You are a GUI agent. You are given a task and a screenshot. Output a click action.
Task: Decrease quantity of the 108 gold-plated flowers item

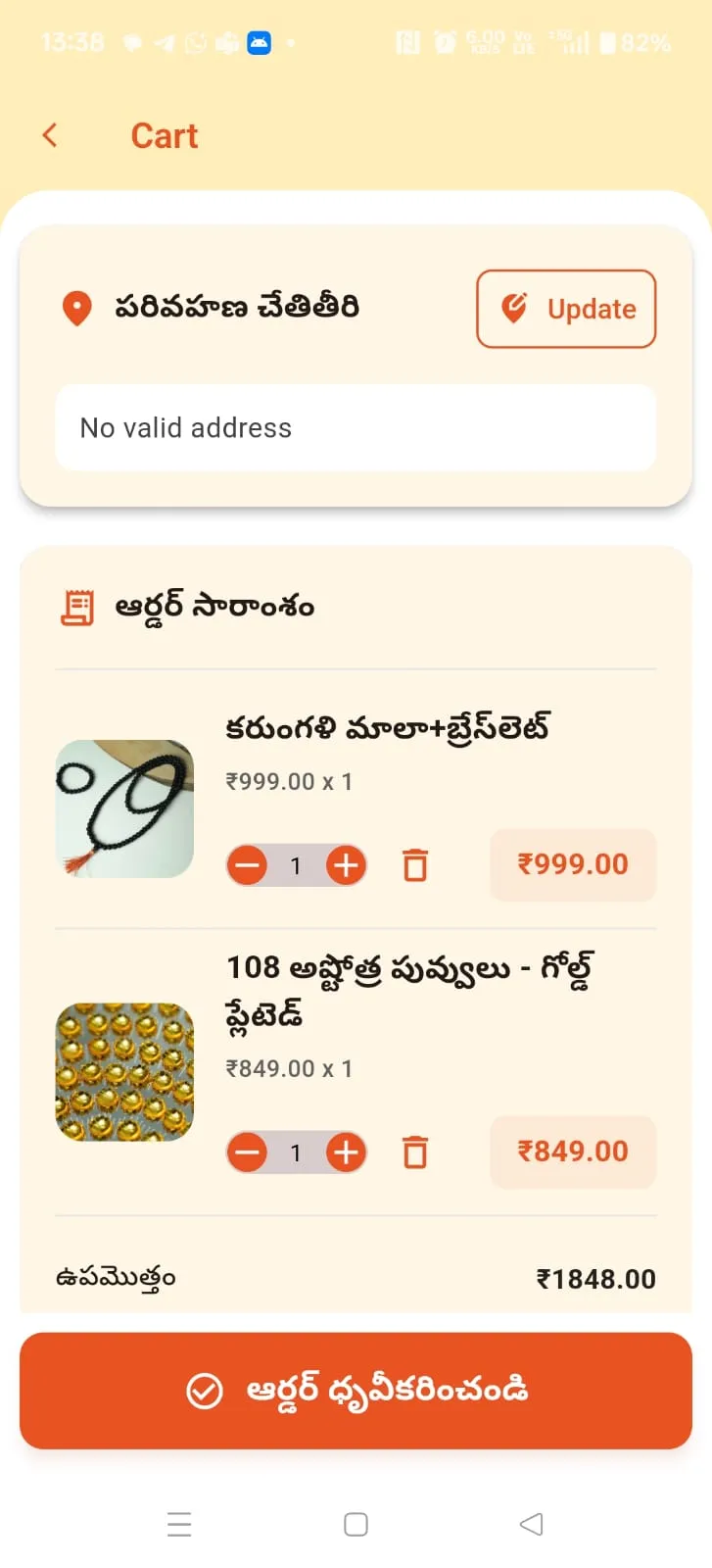tap(248, 1152)
